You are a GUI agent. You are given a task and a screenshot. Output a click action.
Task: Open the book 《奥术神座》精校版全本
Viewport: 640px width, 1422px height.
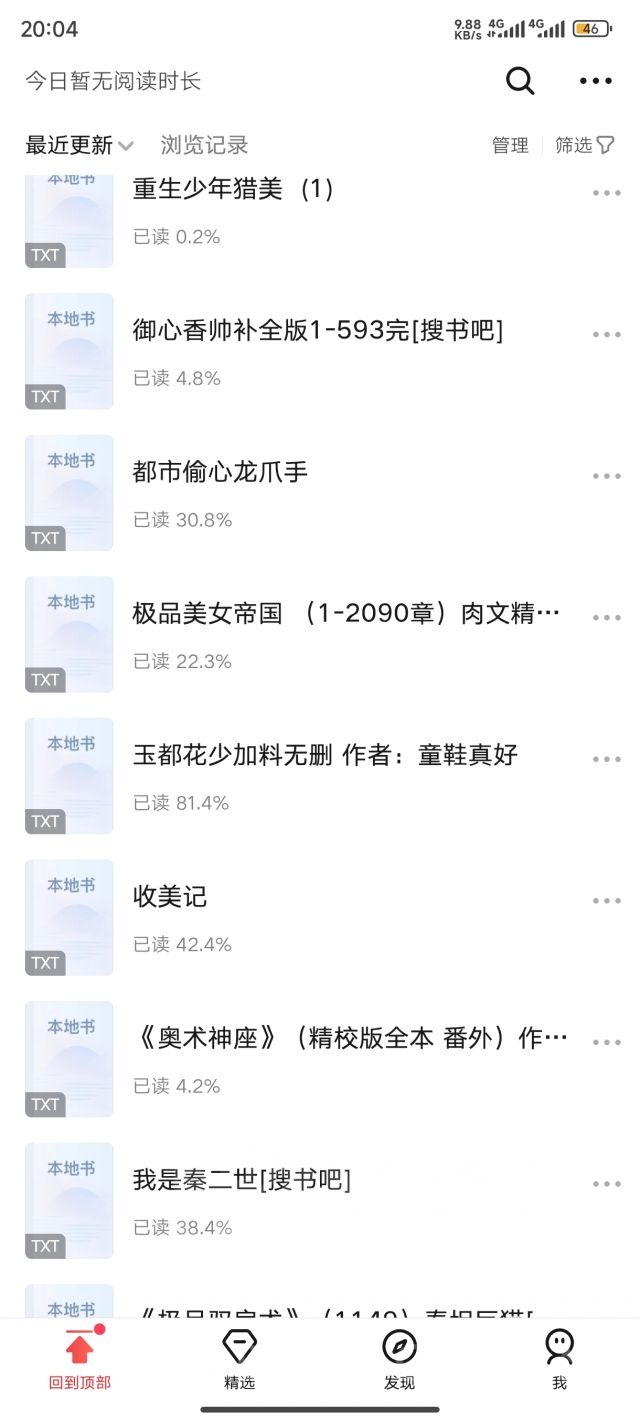[x=350, y=1039]
